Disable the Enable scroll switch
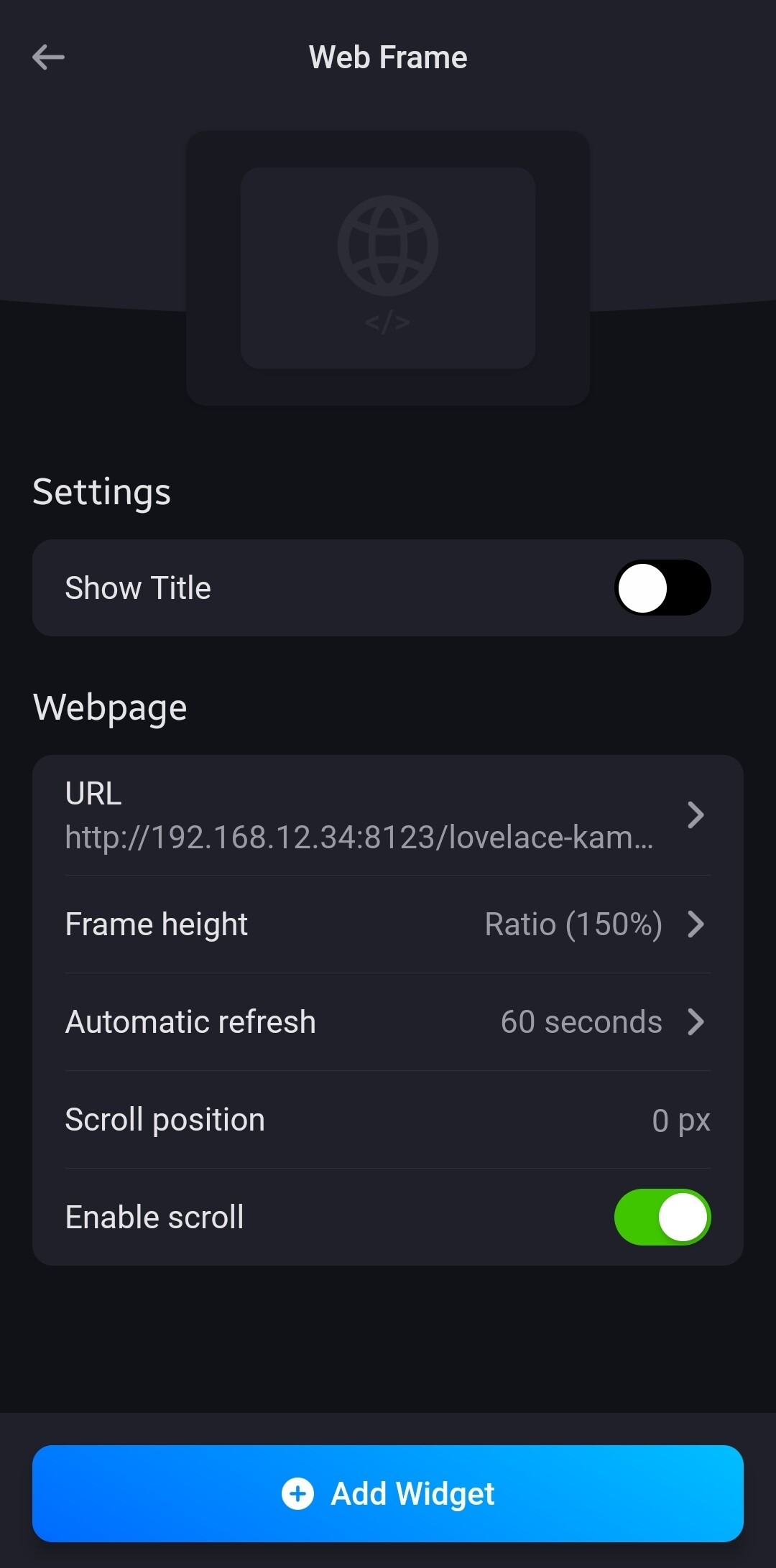The image size is (776, 1568). point(662,1217)
